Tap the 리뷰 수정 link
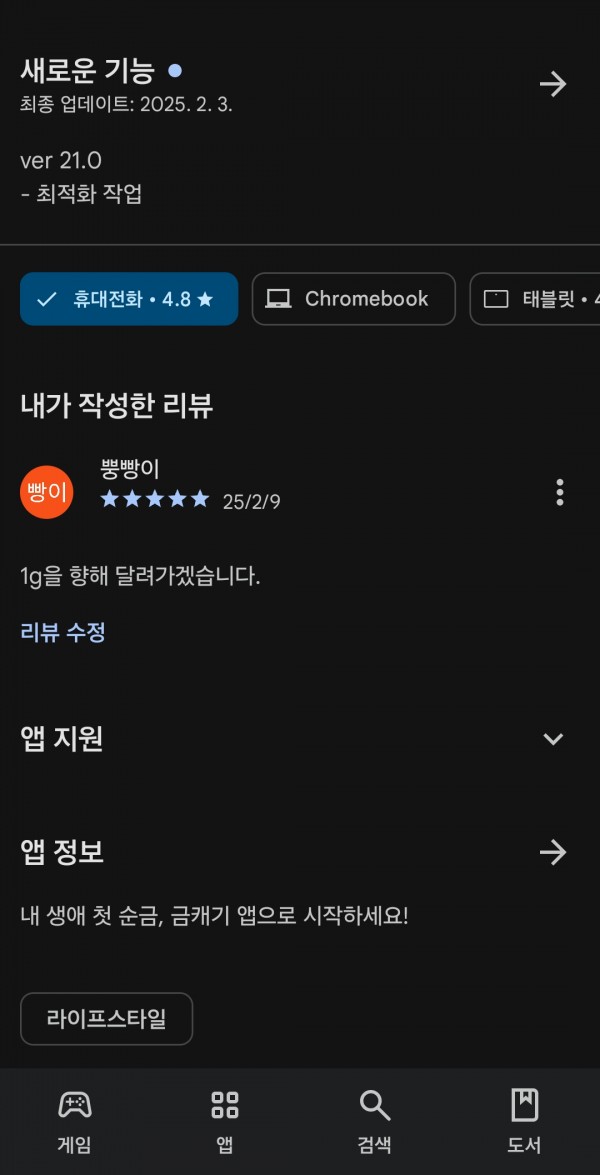 pyautogui.click(x=63, y=632)
